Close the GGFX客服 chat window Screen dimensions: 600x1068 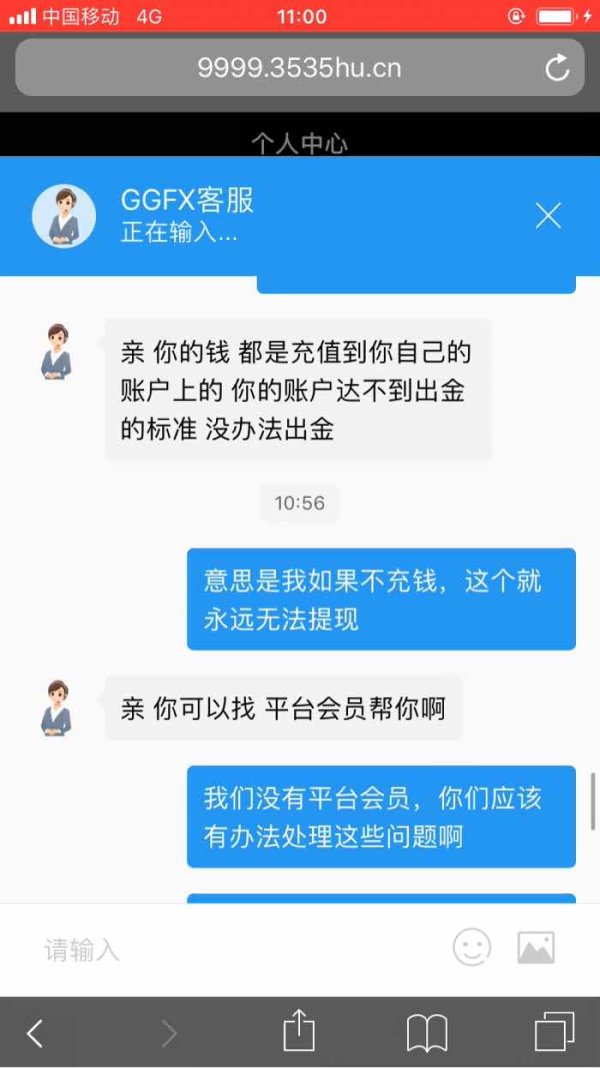coord(548,216)
